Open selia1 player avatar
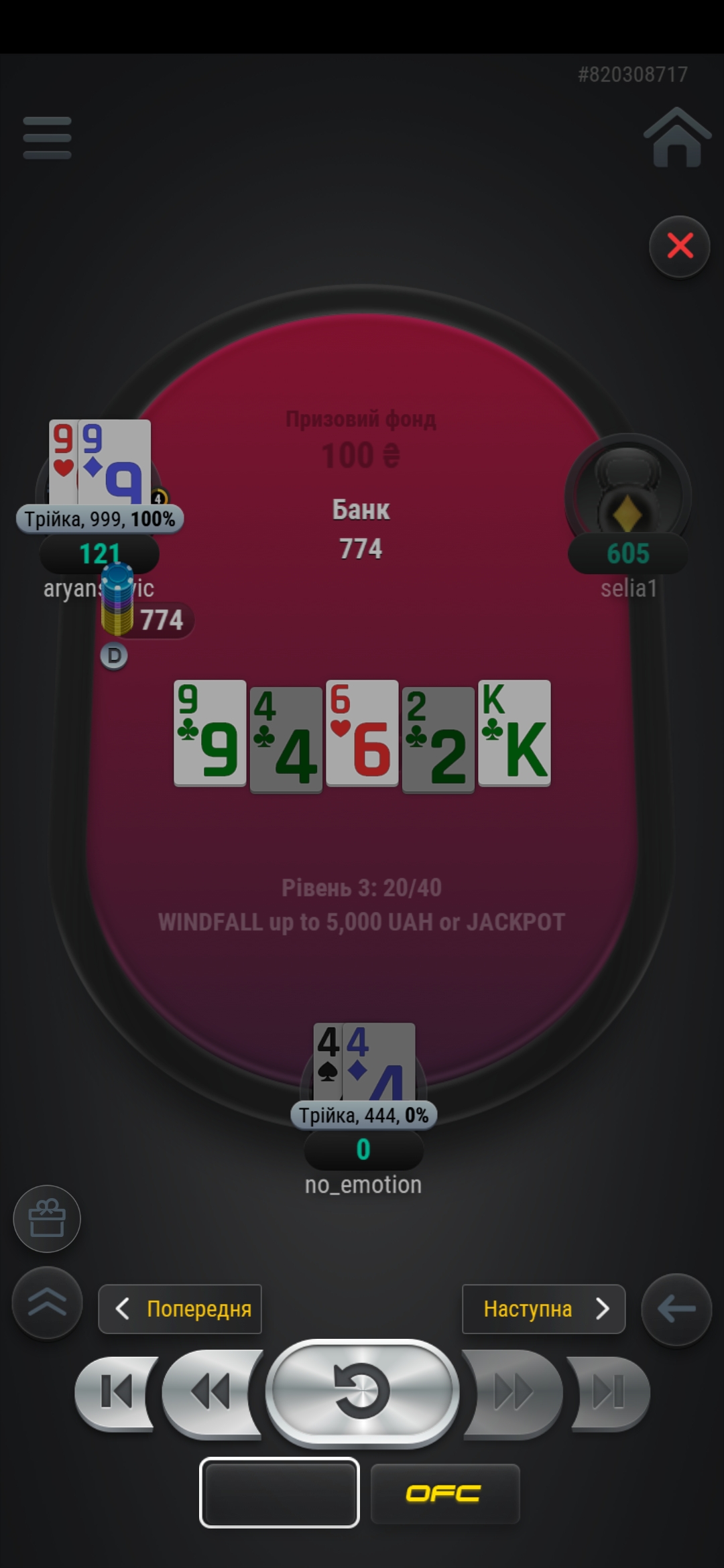Screen dimensions: 724x1568 coord(627,495)
